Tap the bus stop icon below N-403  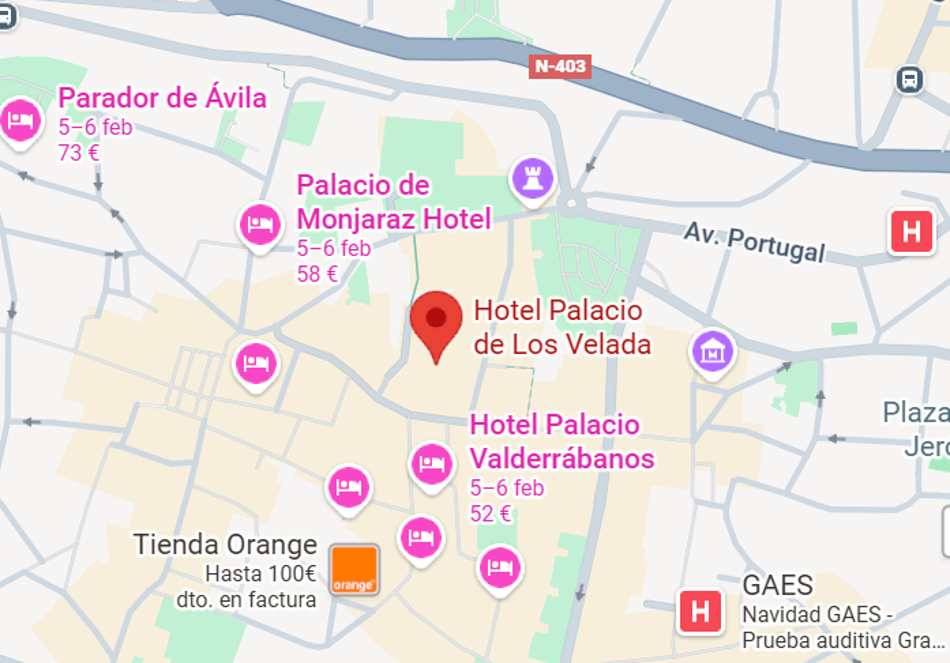910,80
